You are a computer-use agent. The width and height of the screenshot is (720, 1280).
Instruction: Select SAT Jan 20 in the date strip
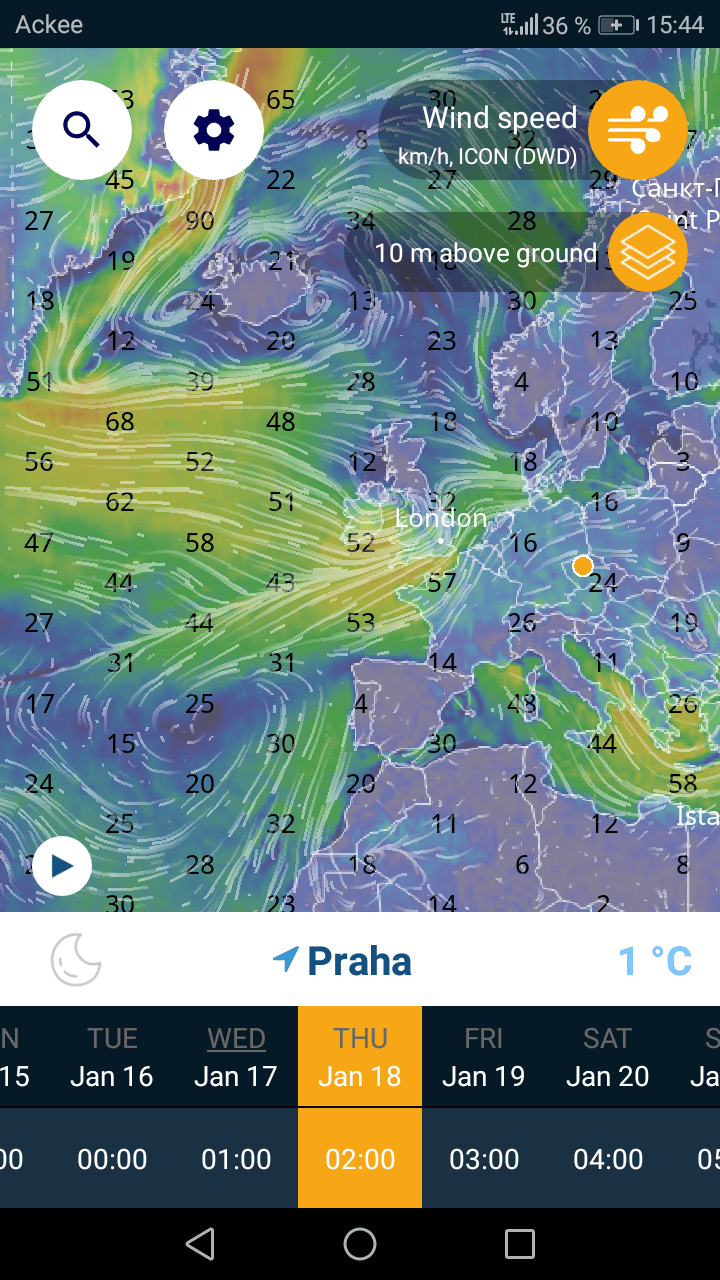tap(607, 1057)
